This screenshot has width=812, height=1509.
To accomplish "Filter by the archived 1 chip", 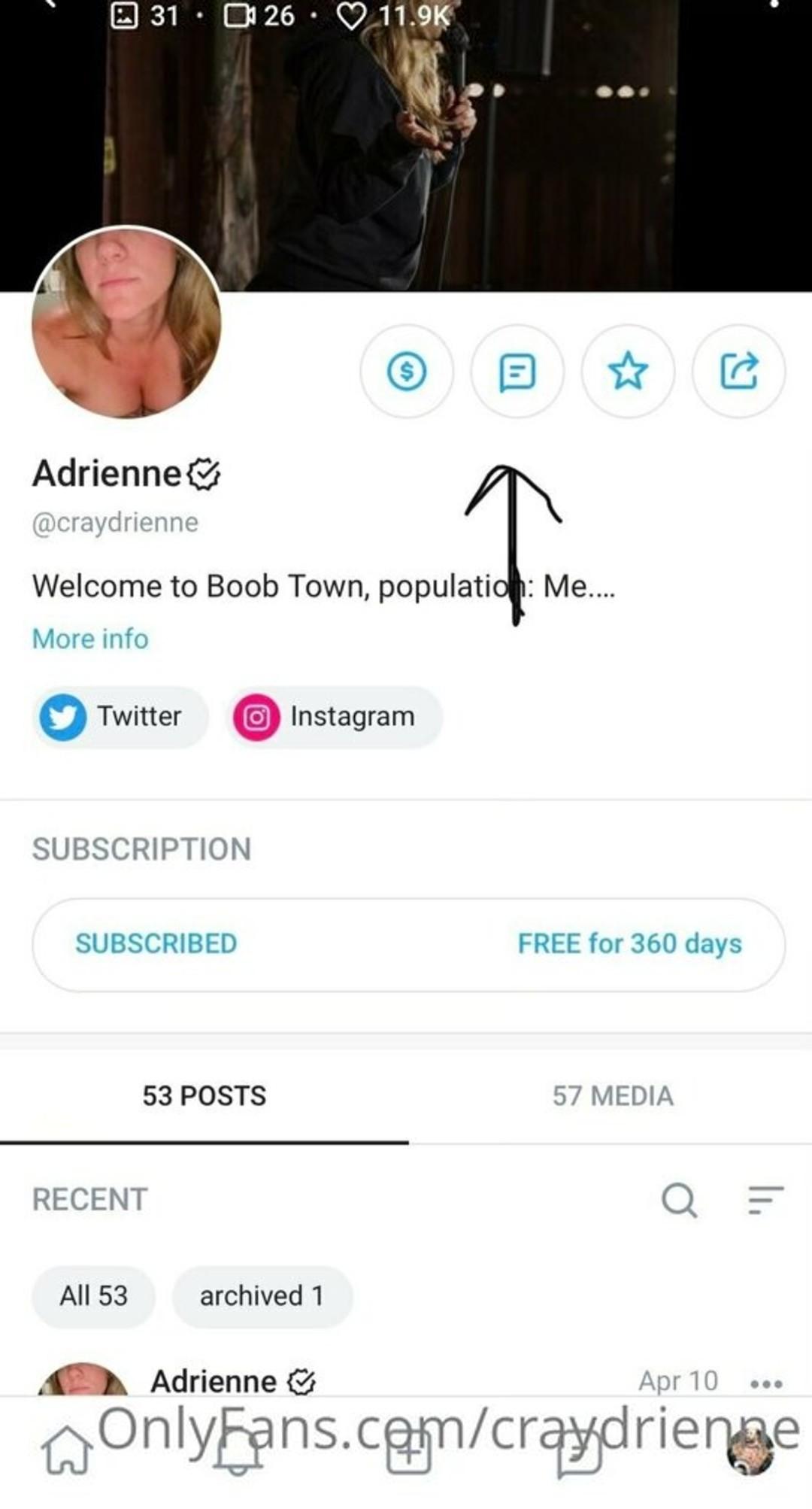I will click(x=262, y=1296).
